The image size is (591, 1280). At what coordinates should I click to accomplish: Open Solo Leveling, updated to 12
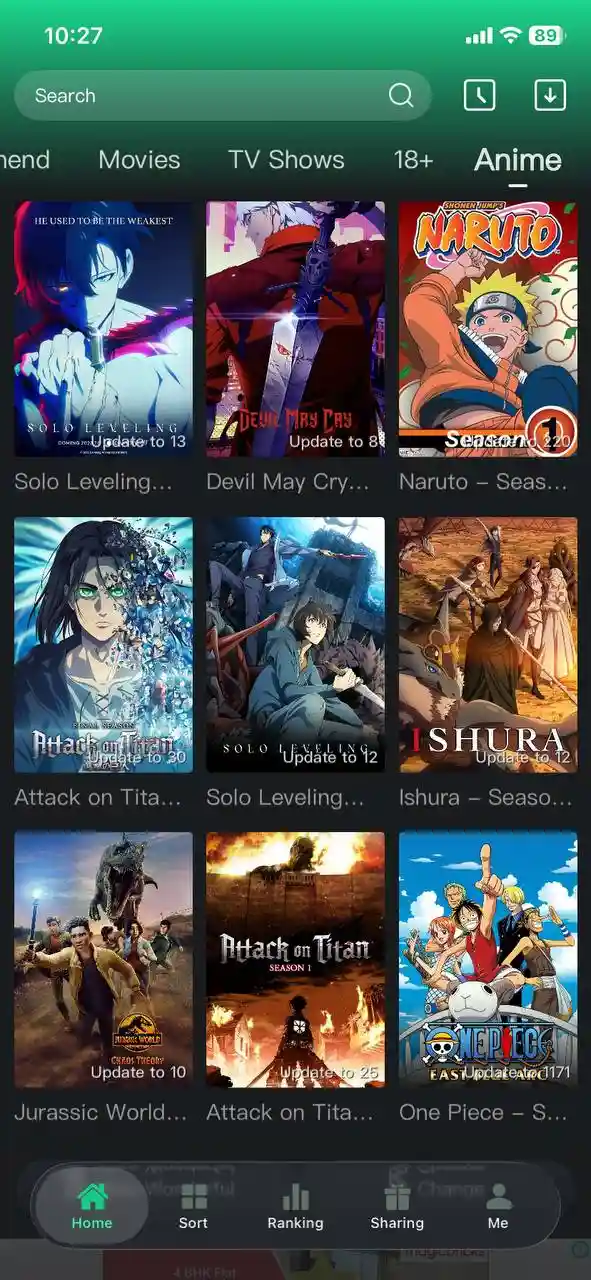(295, 645)
